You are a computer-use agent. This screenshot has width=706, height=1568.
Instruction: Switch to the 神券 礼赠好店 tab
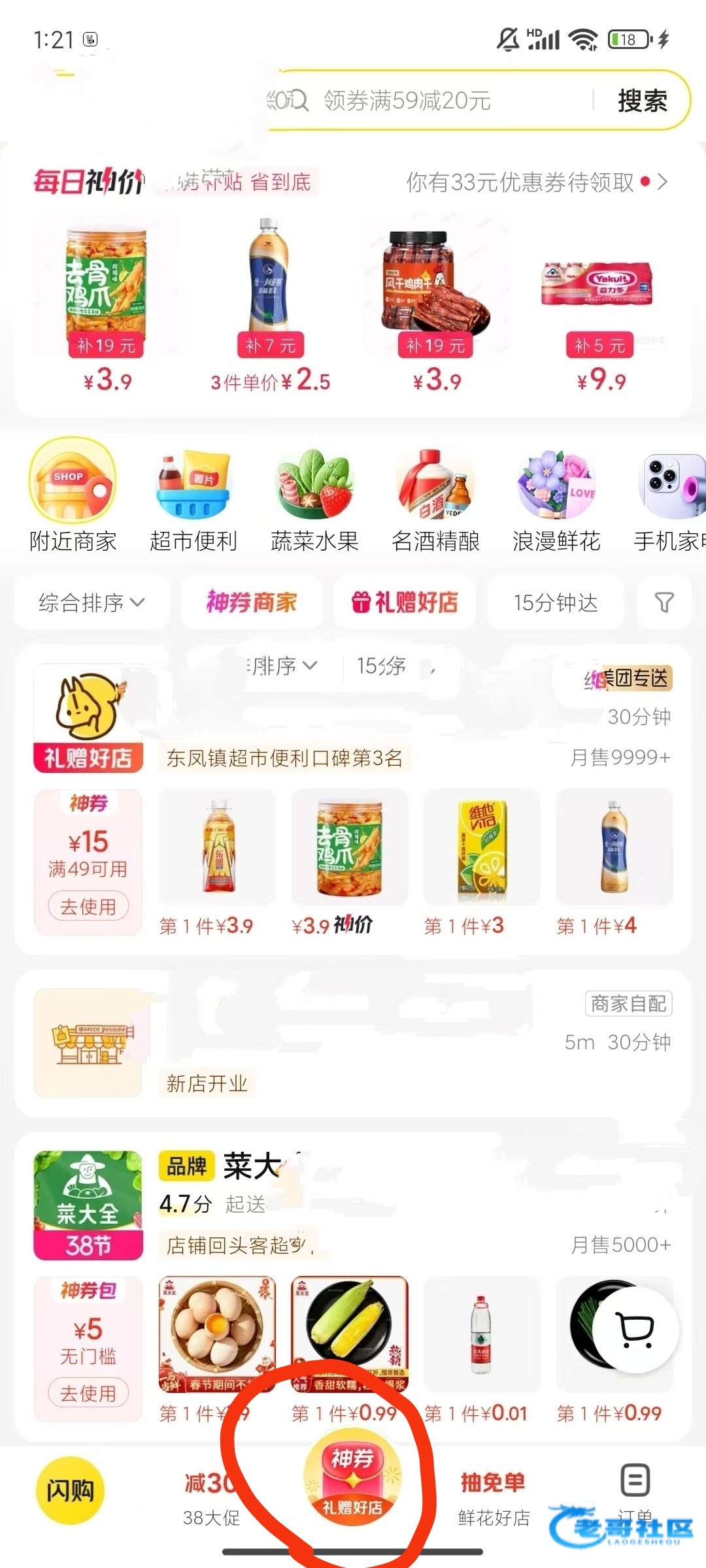(352, 1482)
